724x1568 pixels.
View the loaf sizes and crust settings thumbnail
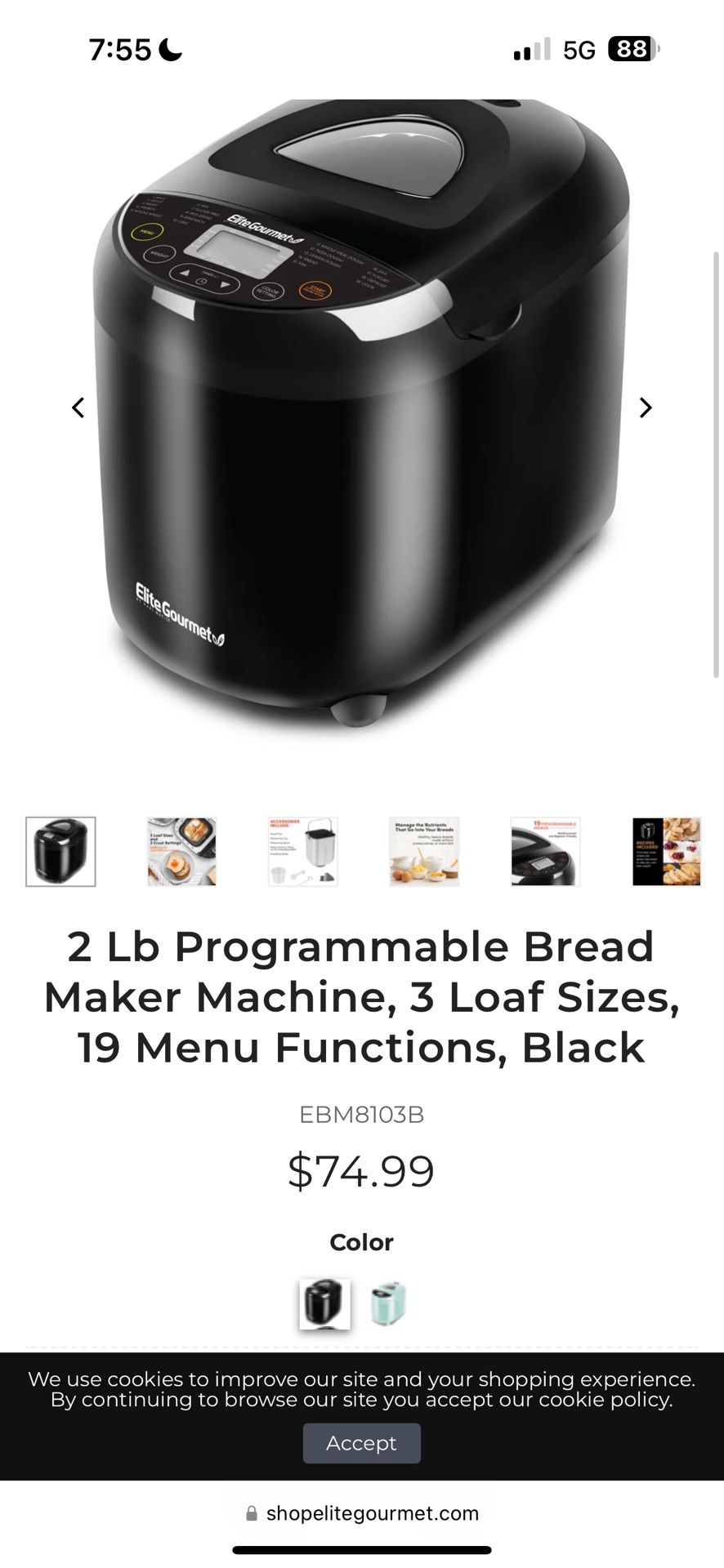181,852
